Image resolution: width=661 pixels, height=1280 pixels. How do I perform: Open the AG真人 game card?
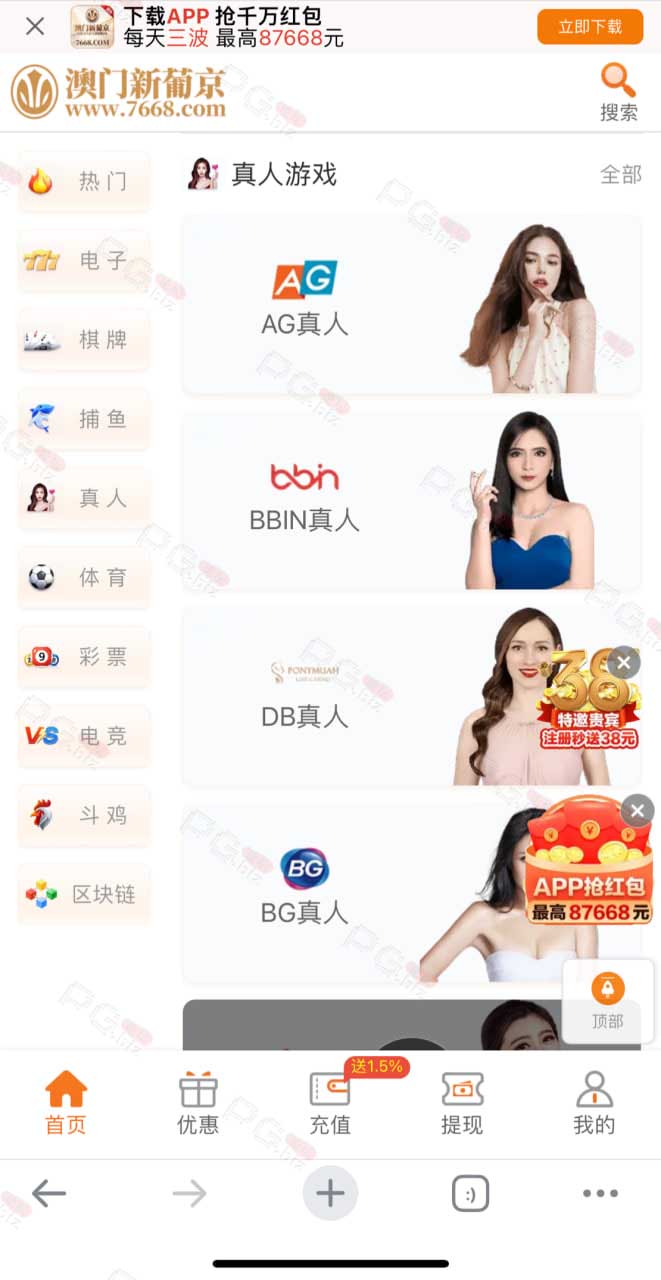pos(411,305)
